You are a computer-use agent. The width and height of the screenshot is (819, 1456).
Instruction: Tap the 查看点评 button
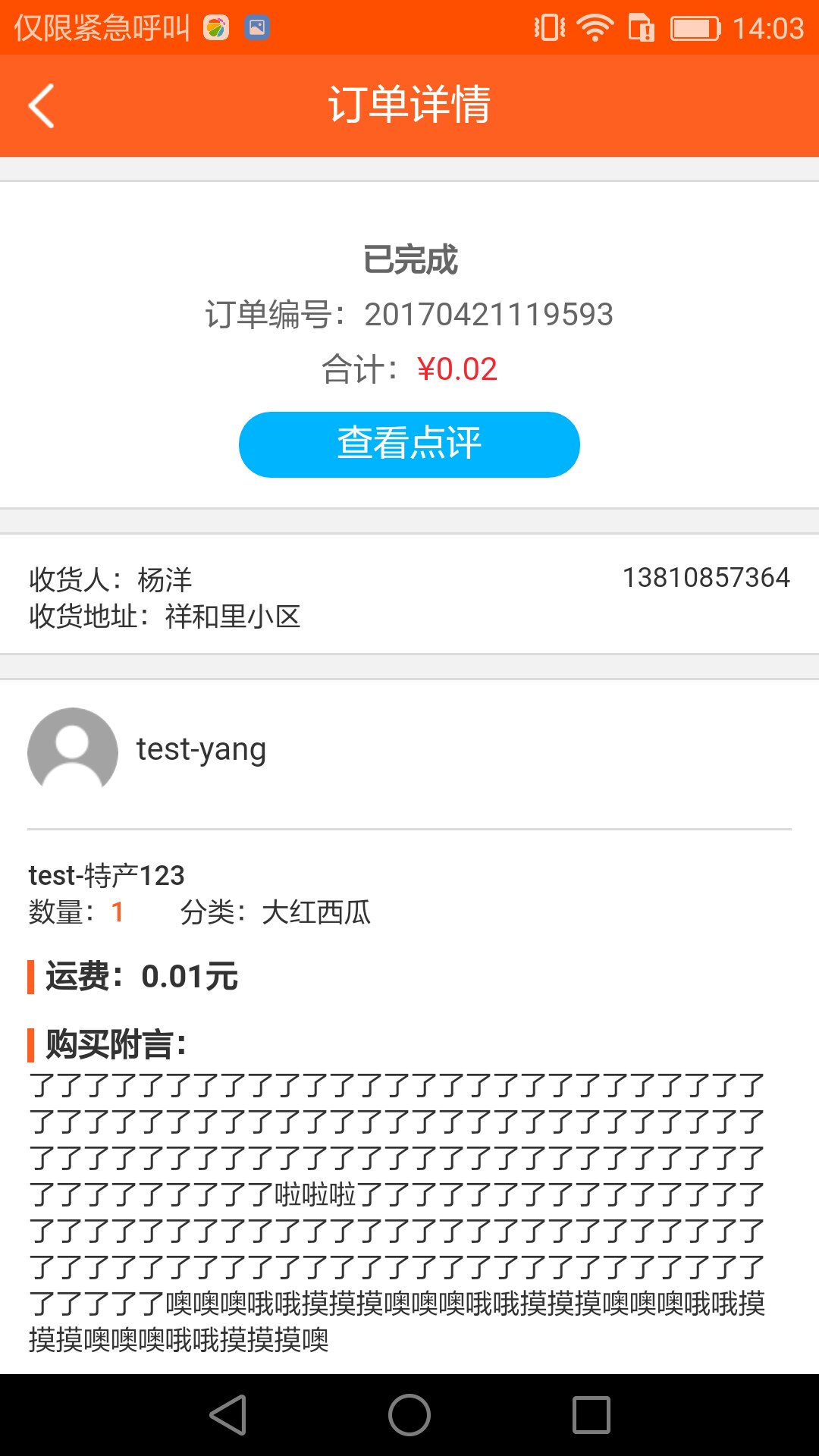click(409, 444)
